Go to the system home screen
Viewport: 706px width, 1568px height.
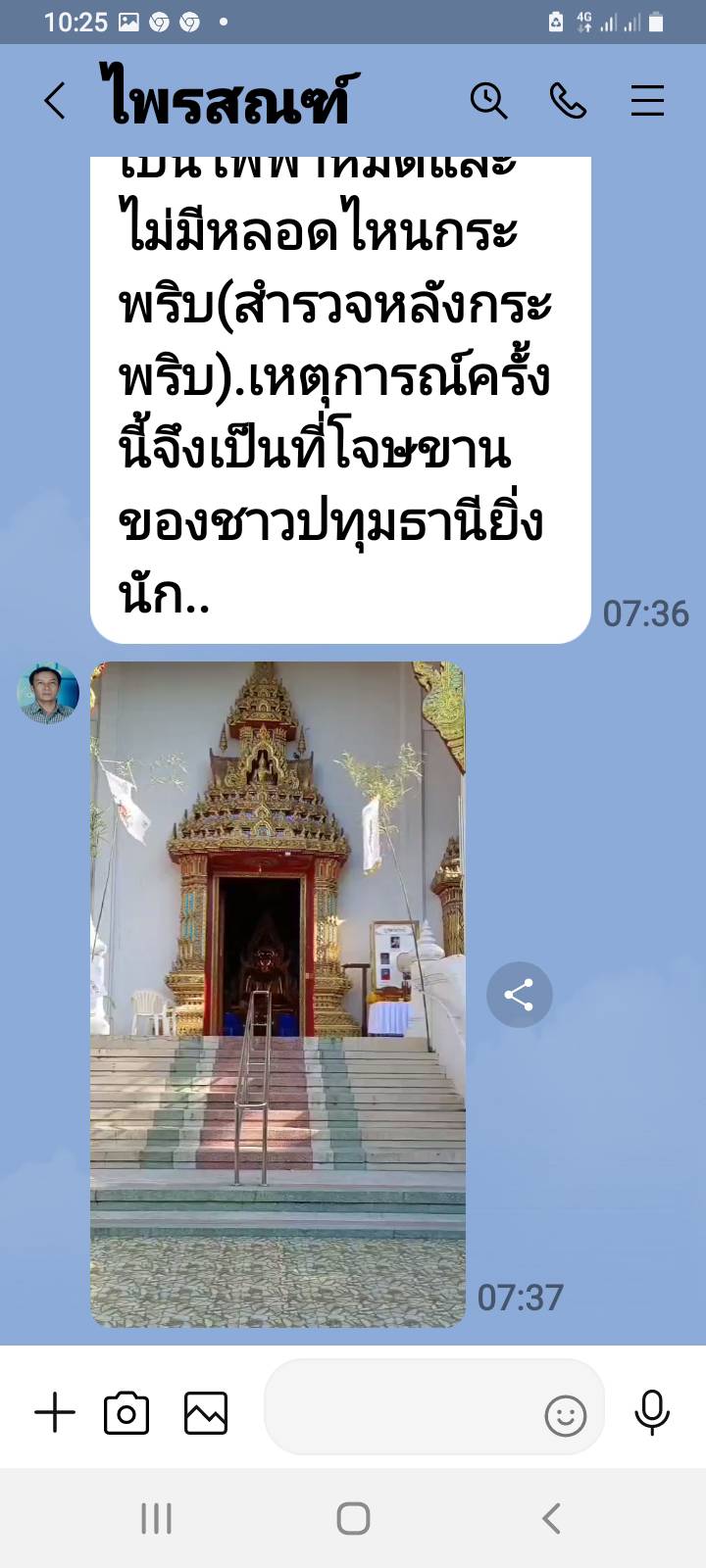coord(353,1519)
